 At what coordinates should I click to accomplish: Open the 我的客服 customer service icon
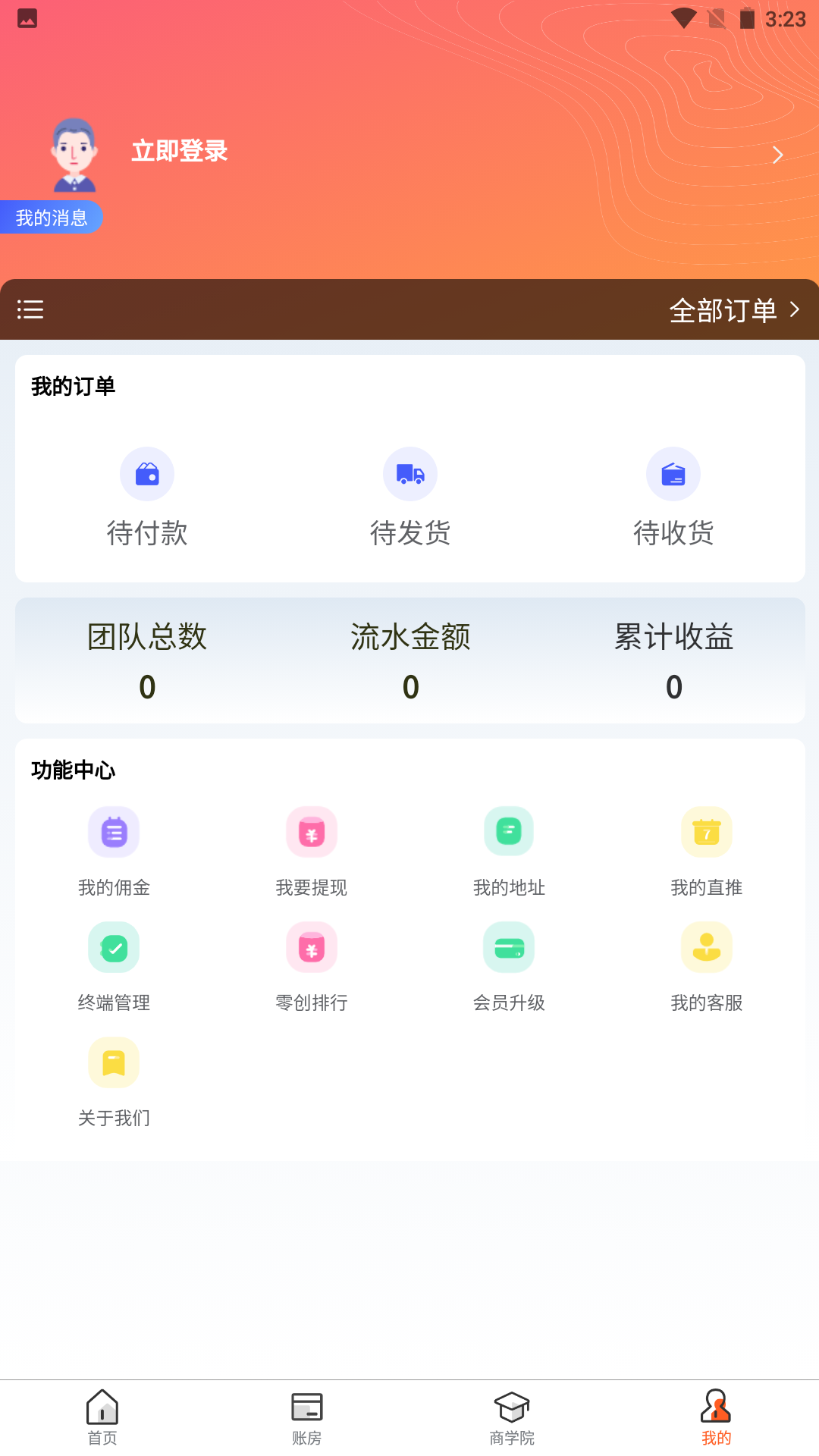tap(706, 947)
